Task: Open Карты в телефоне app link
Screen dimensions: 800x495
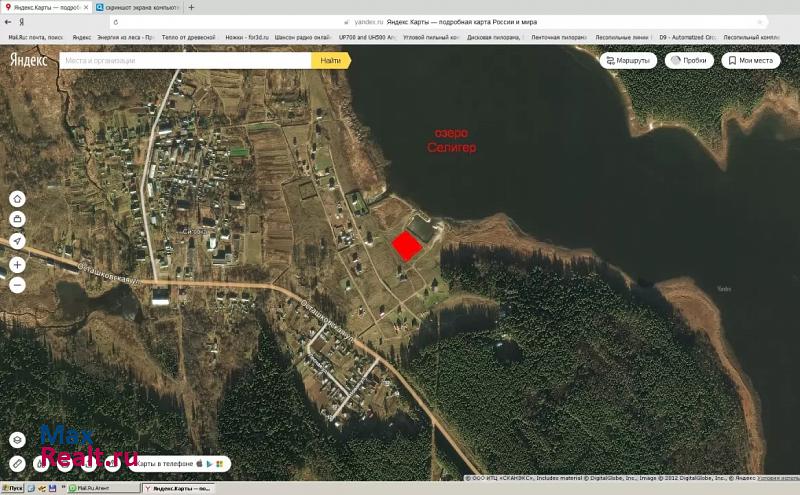Action: click(165, 463)
